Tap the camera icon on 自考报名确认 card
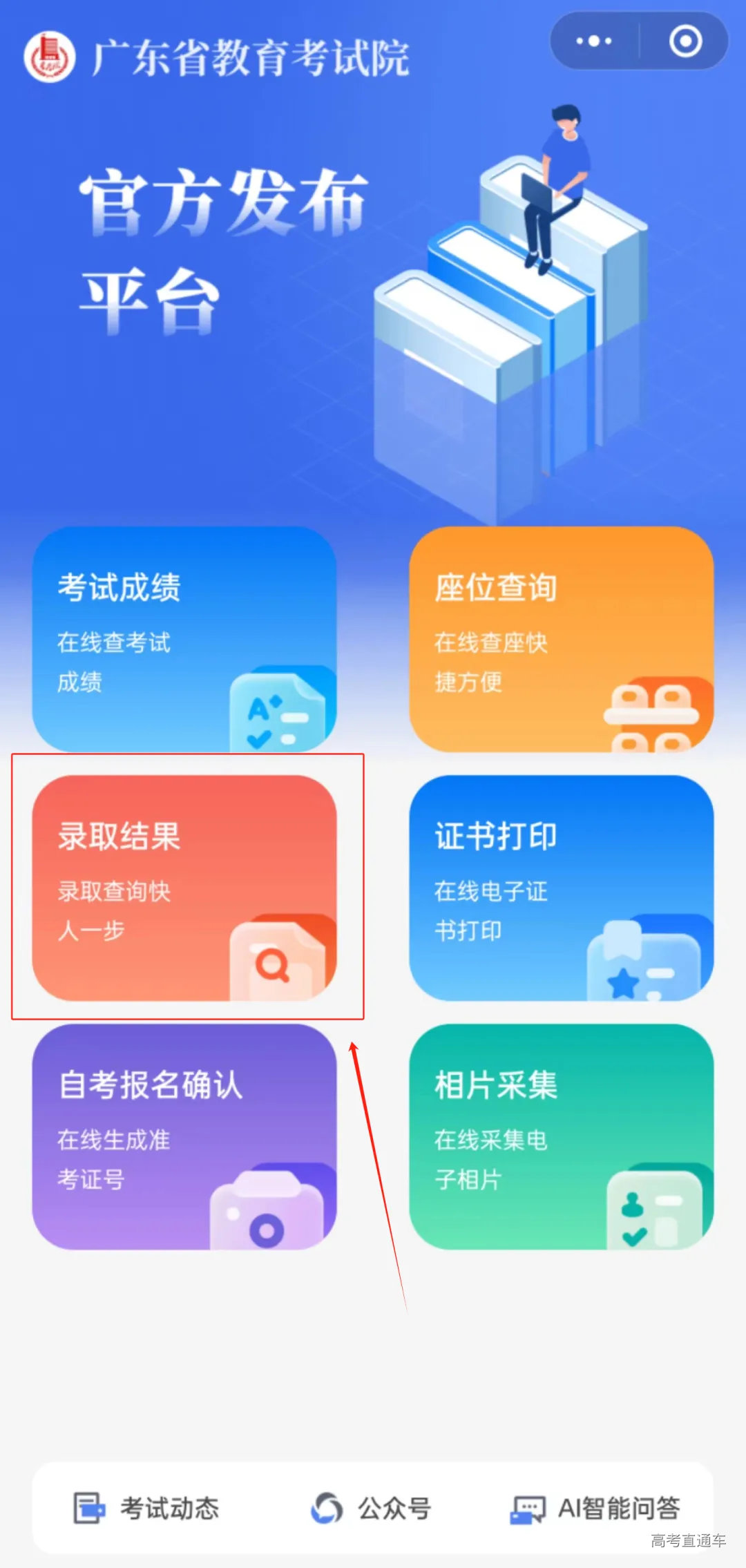The height and width of the screenshot is (1568, 746). click(x=266, y=1212)
